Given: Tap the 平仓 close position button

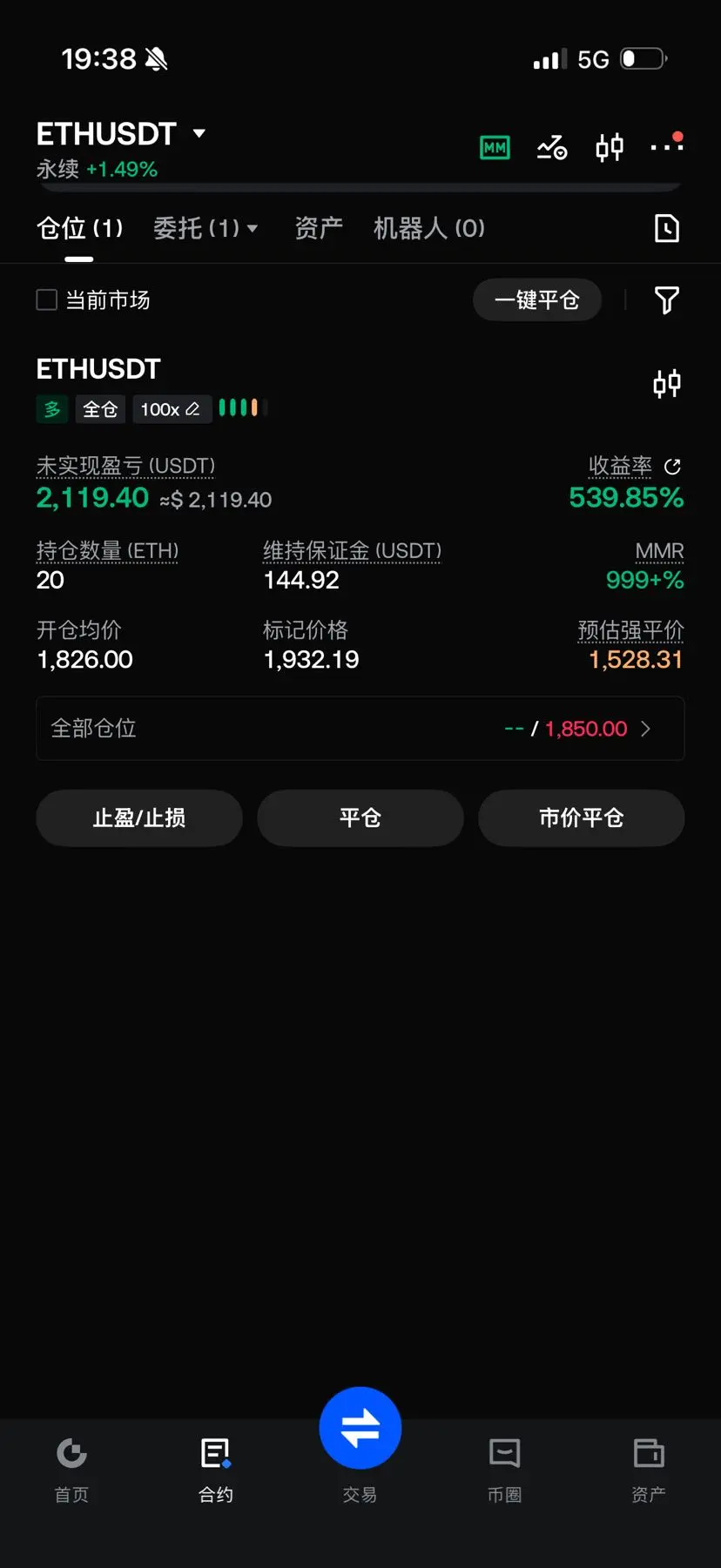Looking at the screenshot, I should (x=360, y=818).
